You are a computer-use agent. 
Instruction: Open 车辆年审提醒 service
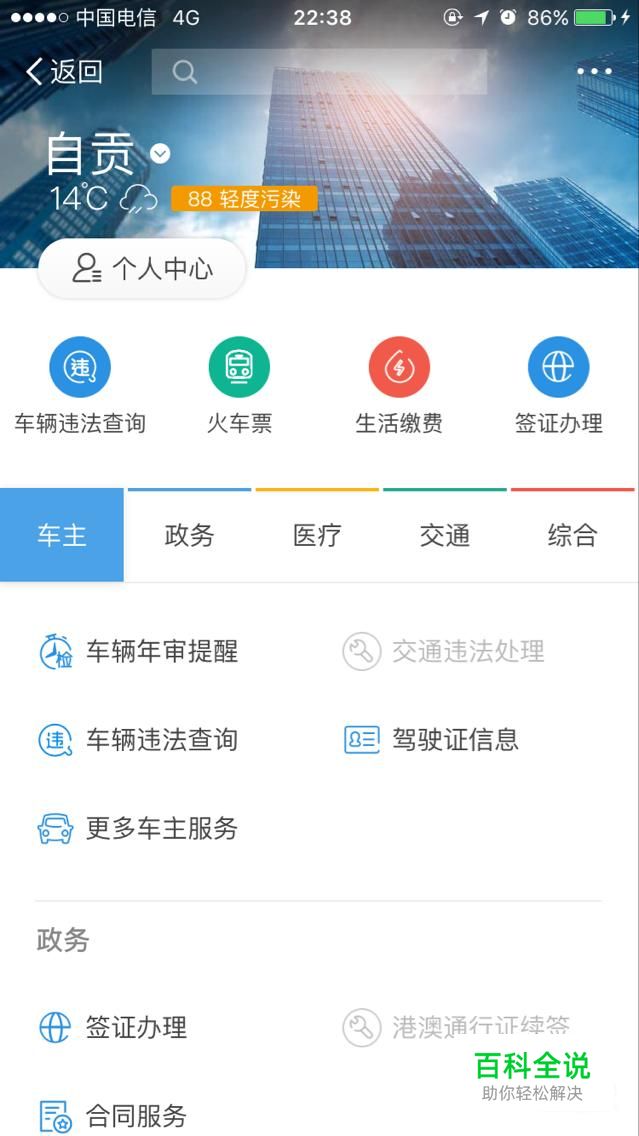point(138,651)
